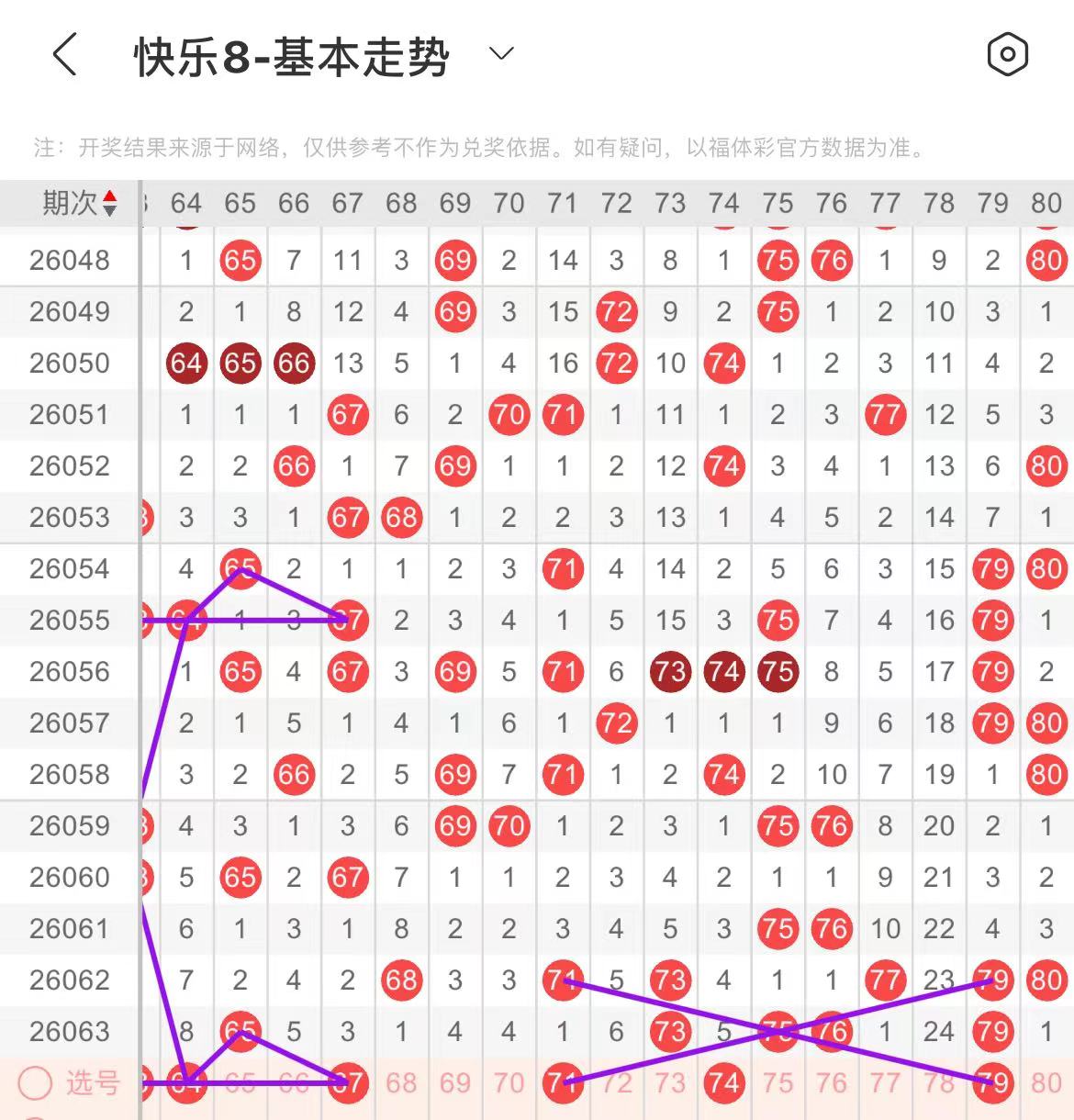Open the chart settings hexagon icon
This screenshot has width=1074, height=1120.
click(1007, 55)
